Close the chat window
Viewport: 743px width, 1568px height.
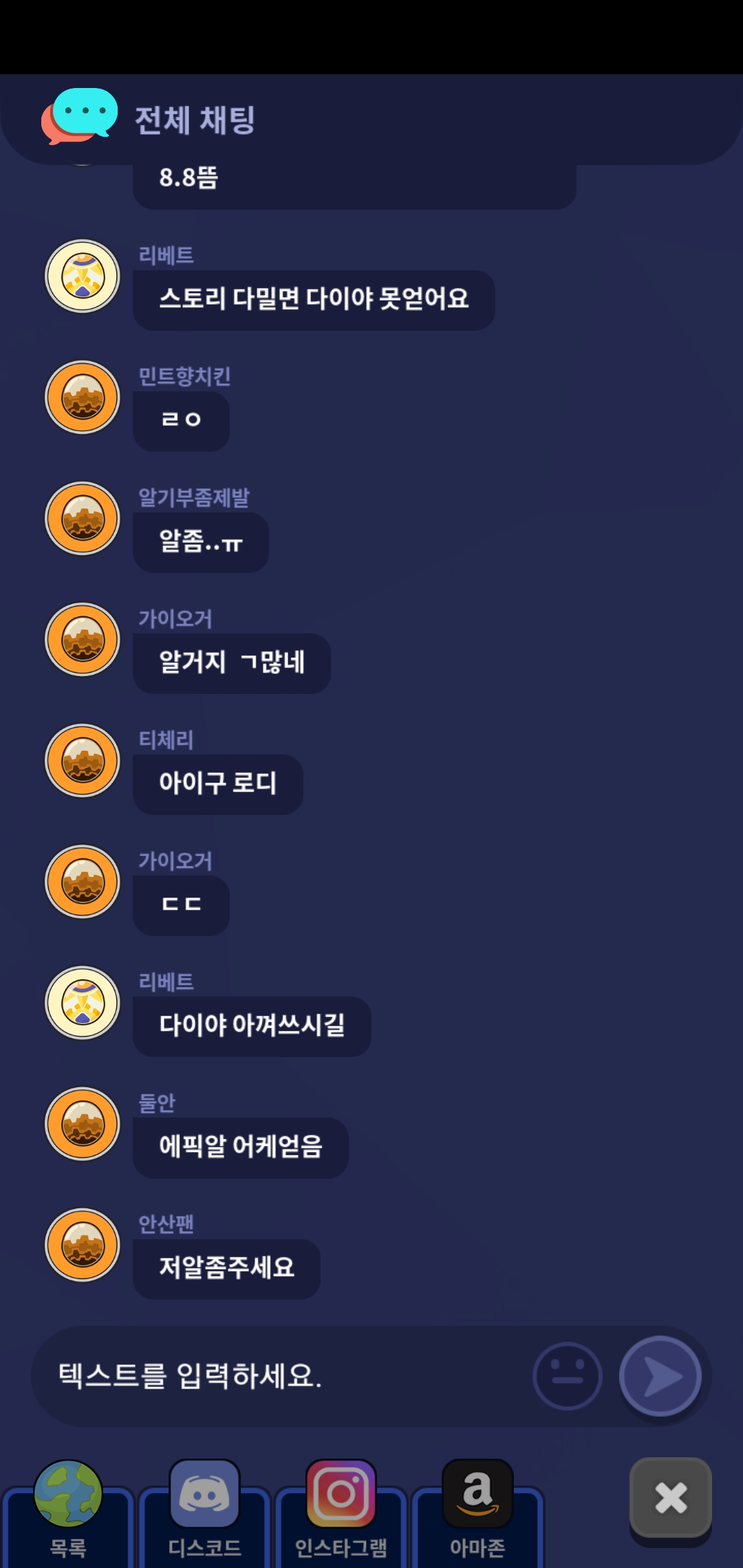pos(671,1498)
